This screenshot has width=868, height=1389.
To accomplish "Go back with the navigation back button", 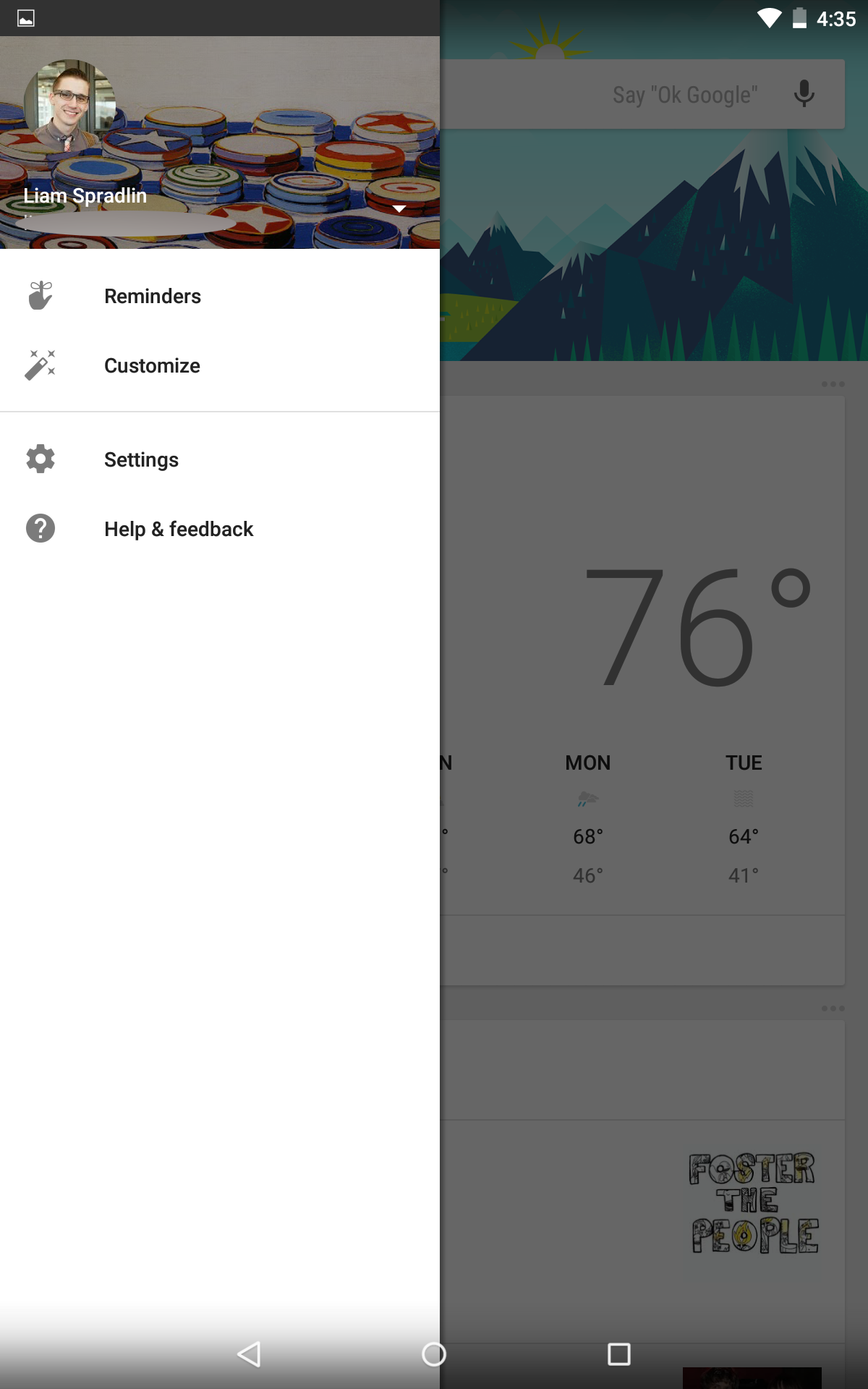I will point(249,1354).
